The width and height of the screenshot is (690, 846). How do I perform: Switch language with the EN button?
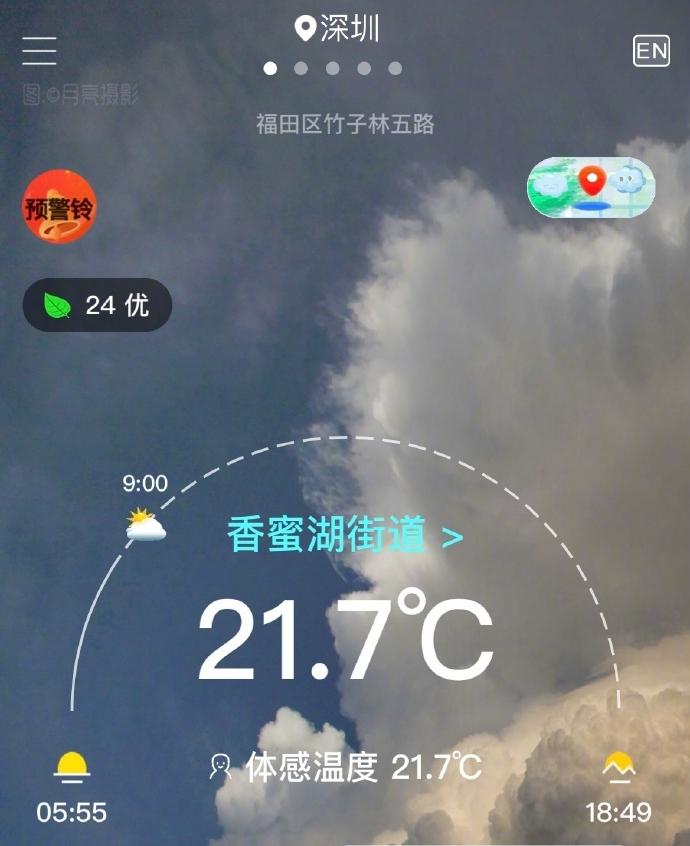[651, 51]
